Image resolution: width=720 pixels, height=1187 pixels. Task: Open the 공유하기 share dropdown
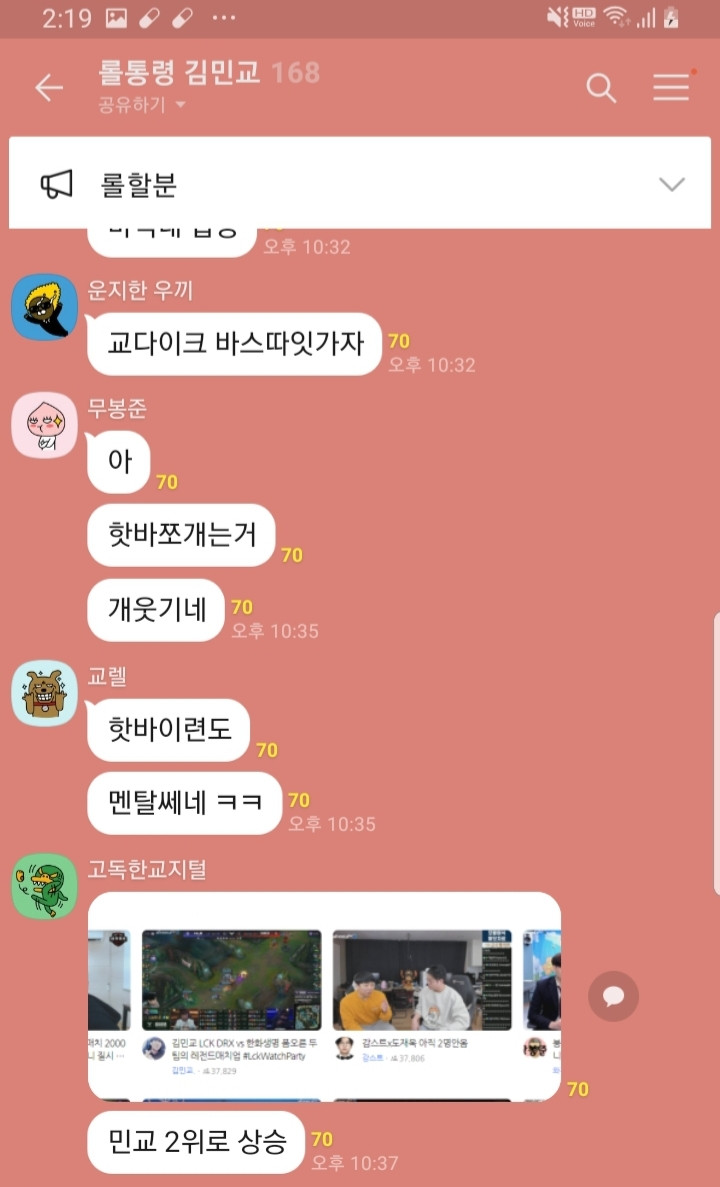coord(141,105)
